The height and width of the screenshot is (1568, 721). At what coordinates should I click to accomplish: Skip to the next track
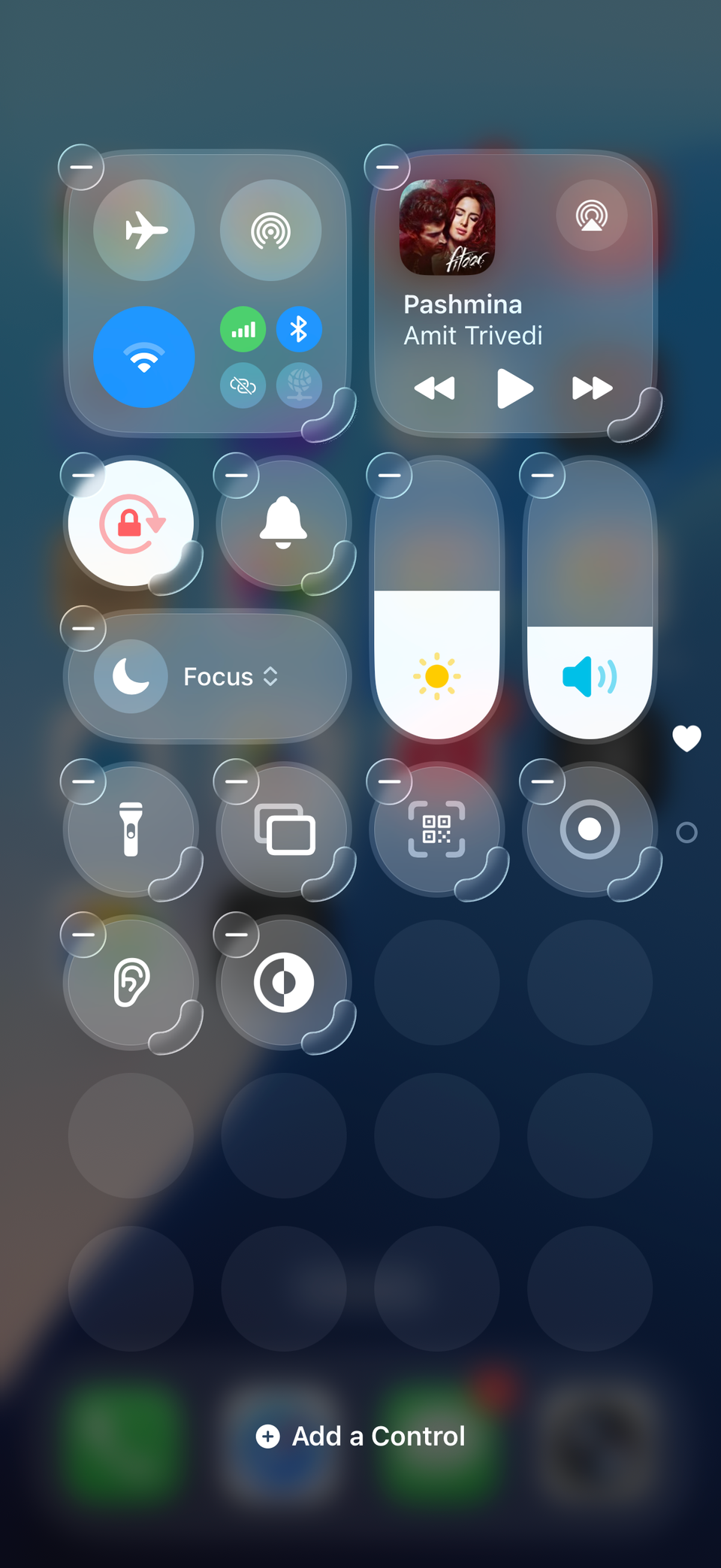tap(592, 388)
